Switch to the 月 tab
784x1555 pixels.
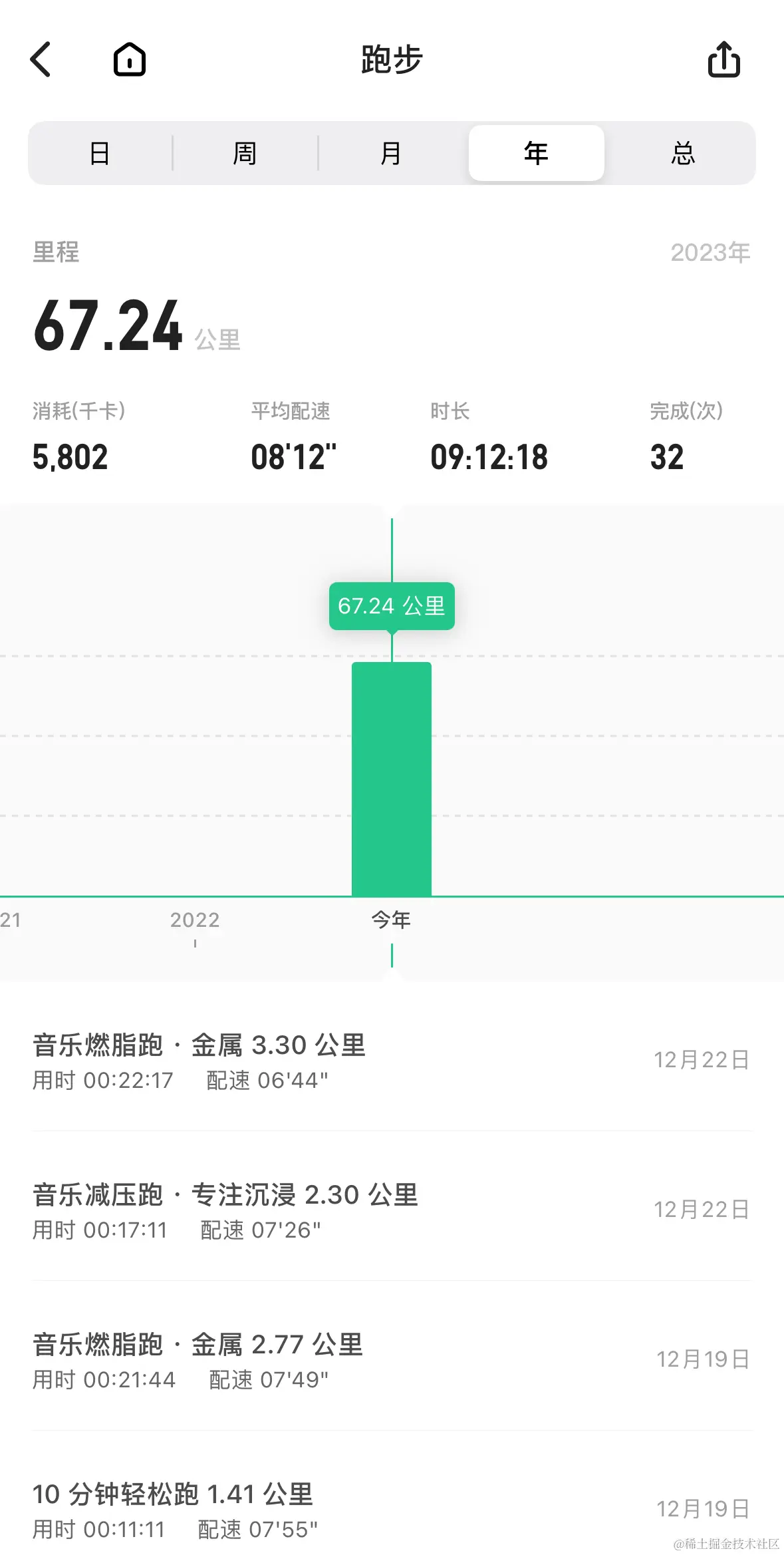point(391,154)
